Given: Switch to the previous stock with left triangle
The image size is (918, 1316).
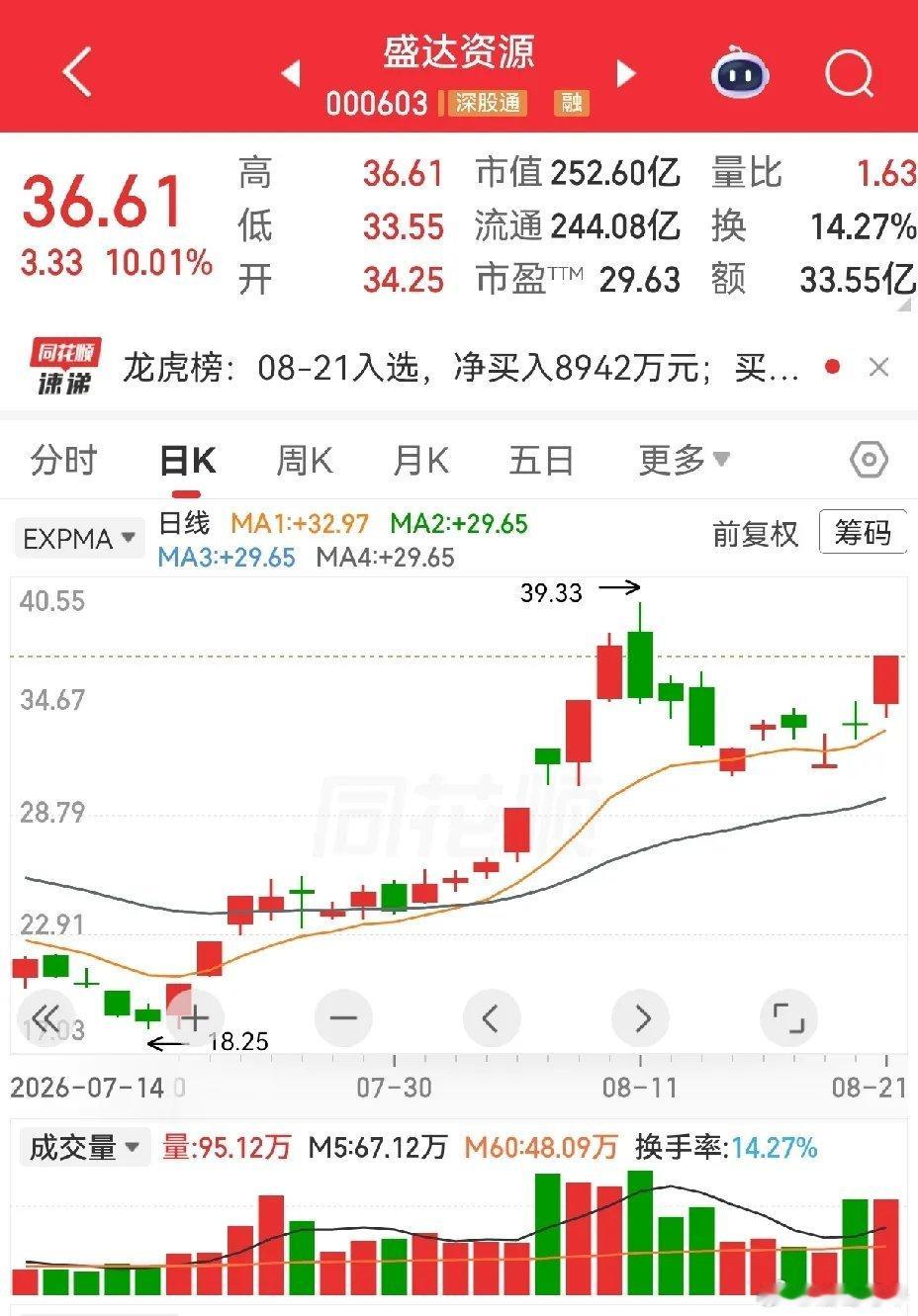Looking at the screenshot, I should pos(291,73).
